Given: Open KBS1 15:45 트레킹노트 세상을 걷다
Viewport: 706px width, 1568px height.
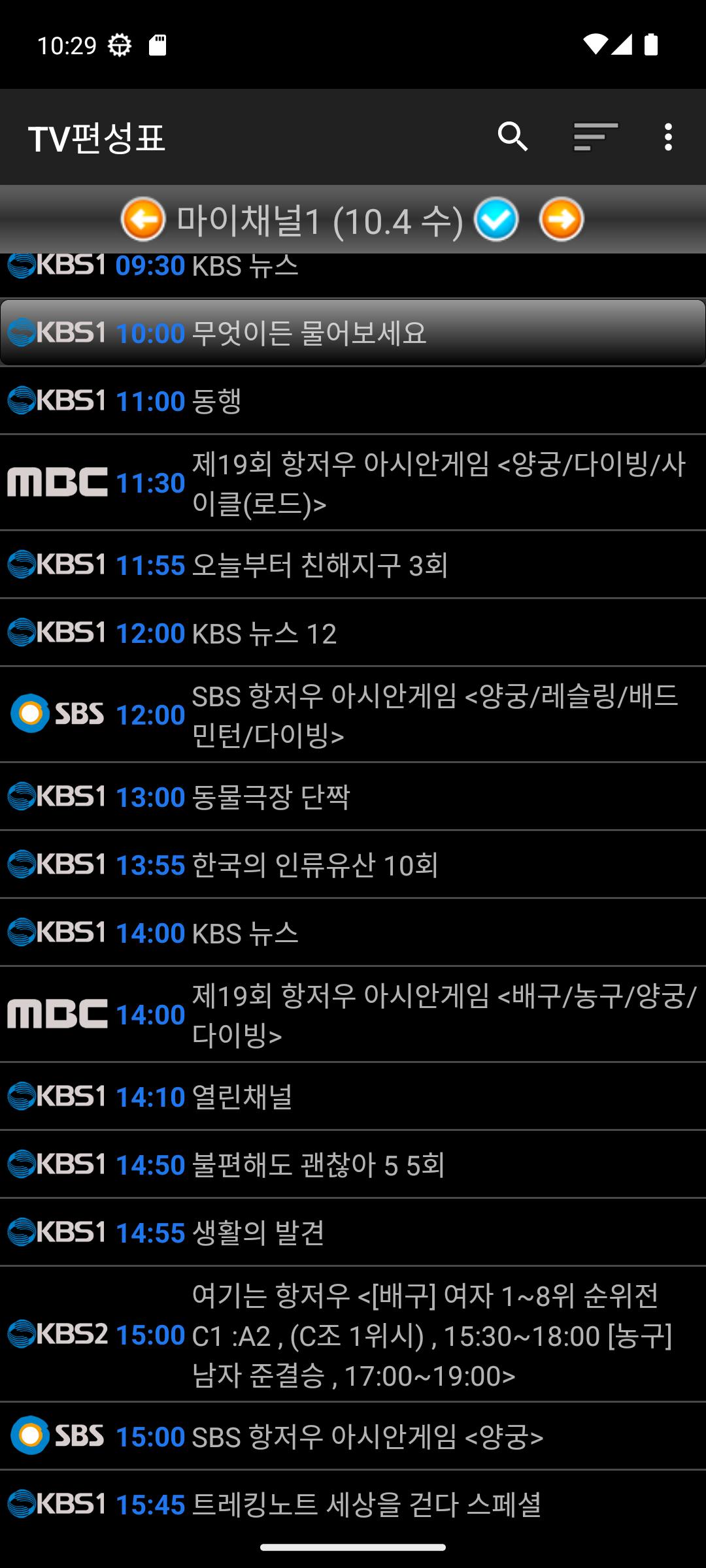Looking at the screenshot, I should point(353,1504).
